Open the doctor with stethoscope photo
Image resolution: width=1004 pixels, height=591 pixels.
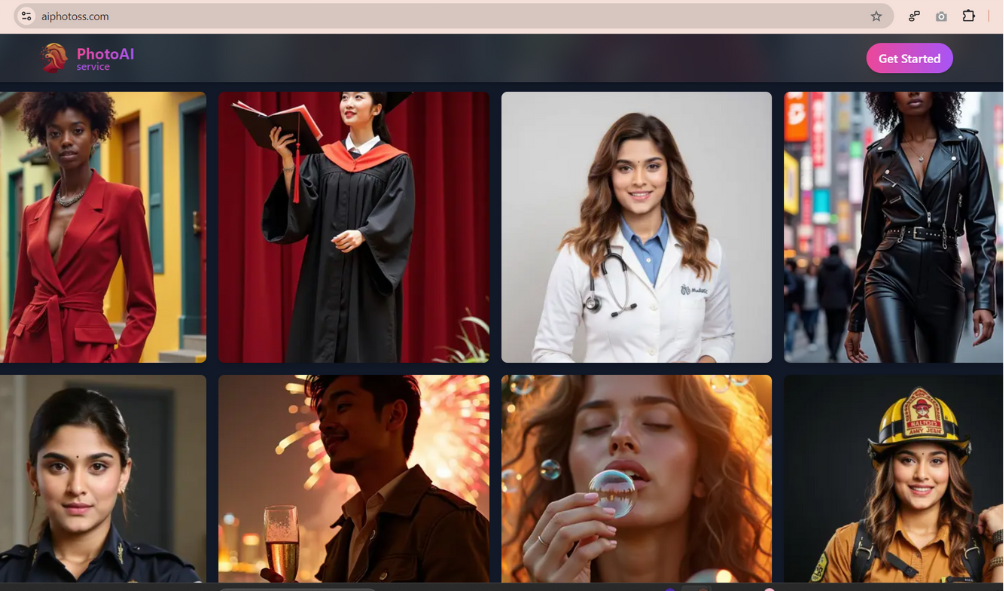pyautogui.click(x=636, y=227)
